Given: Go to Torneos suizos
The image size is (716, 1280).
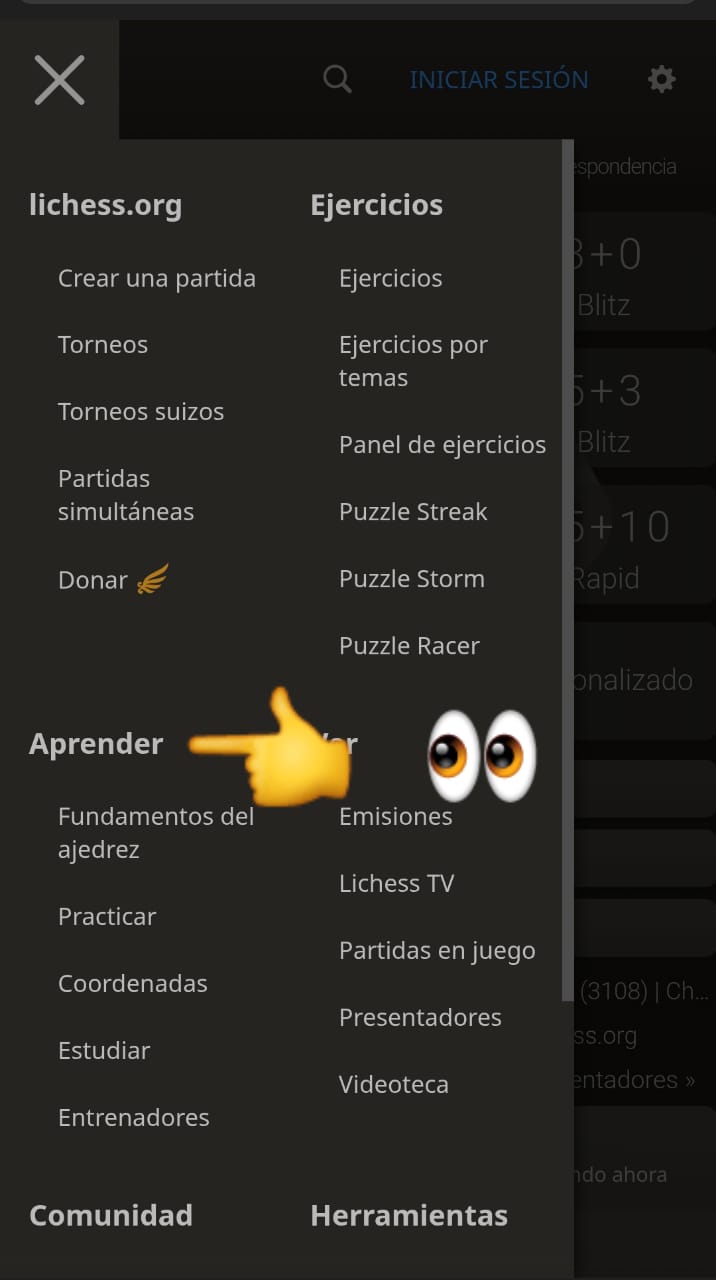Looking at the screenshot, I should pos(141,412).
